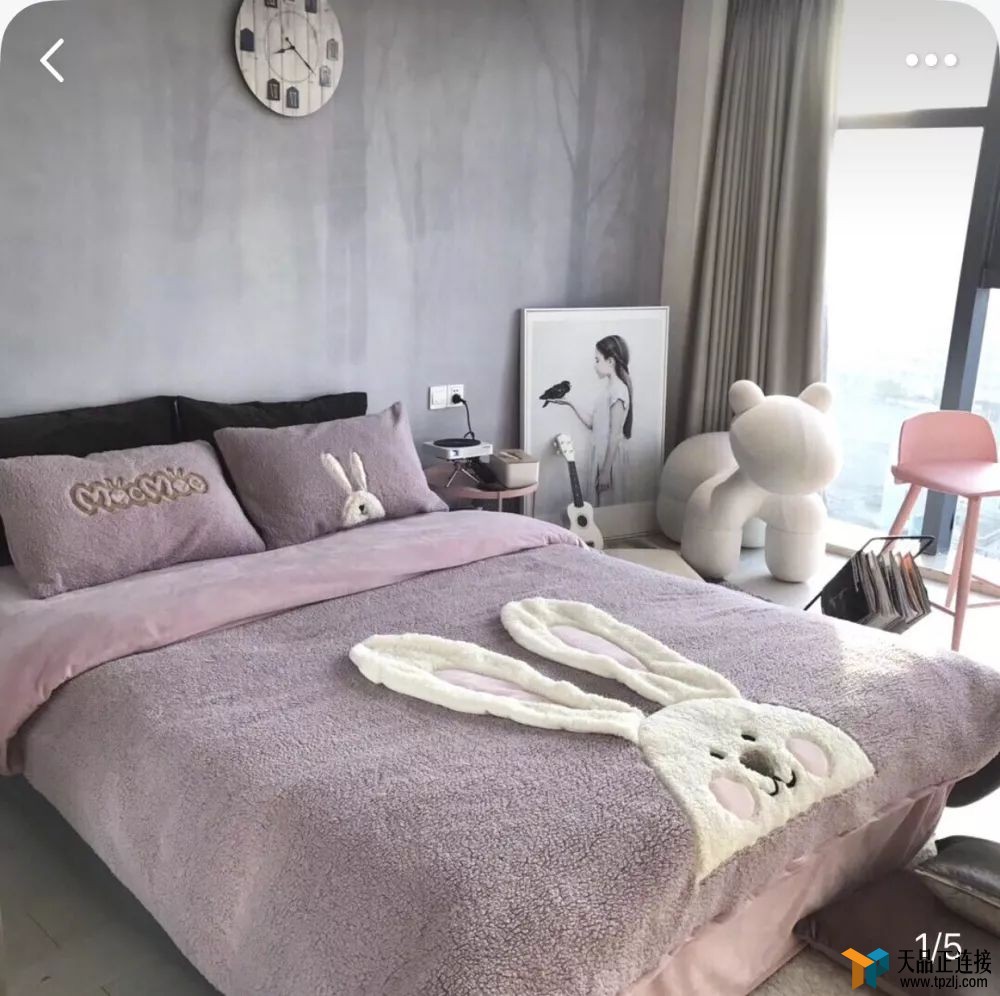Open the three-dot overflow menu
This screenshot has width=1000, height=996.
[x=931, y=60]
